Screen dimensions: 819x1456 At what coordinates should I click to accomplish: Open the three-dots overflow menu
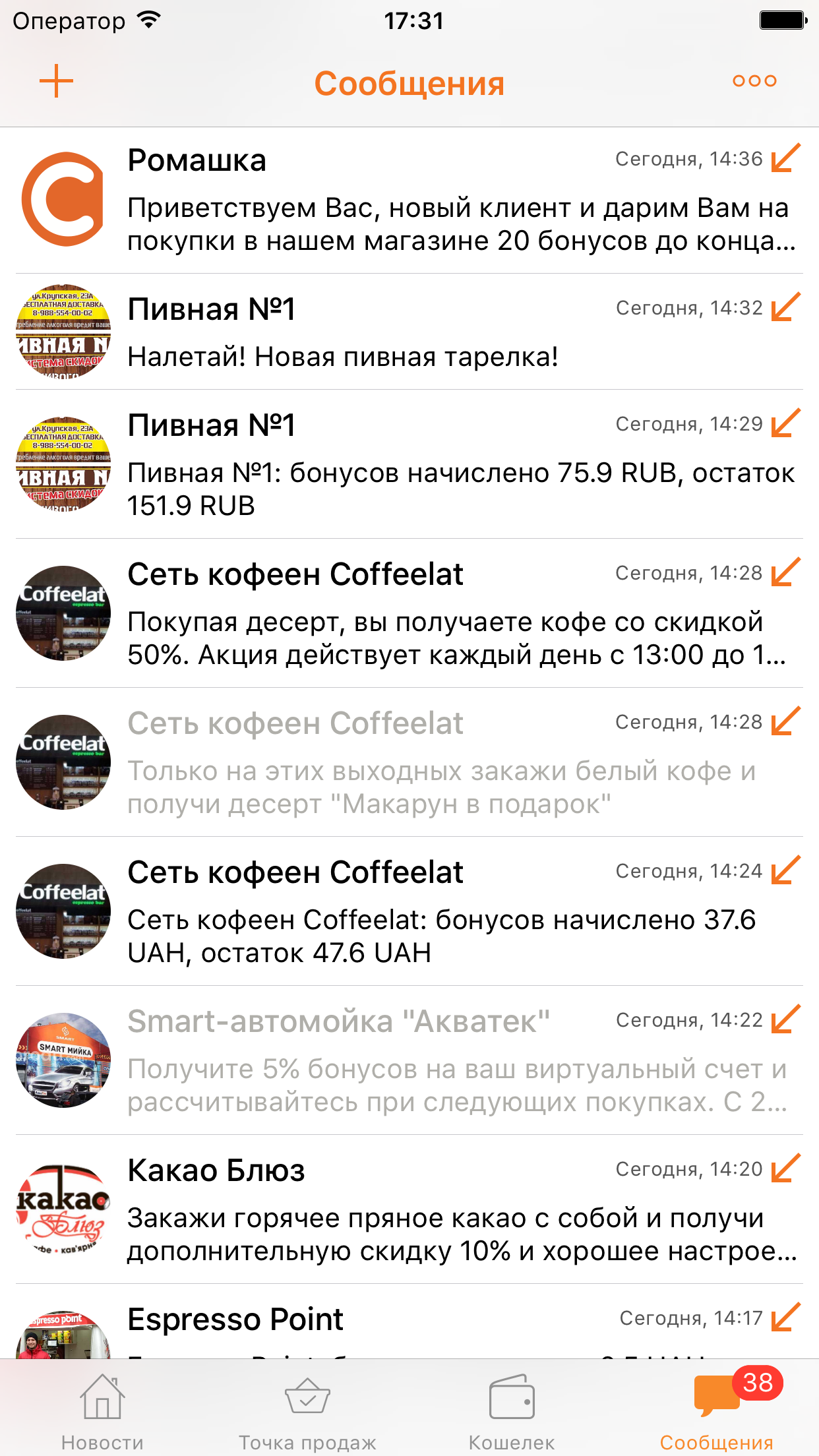tap(754, 81)
